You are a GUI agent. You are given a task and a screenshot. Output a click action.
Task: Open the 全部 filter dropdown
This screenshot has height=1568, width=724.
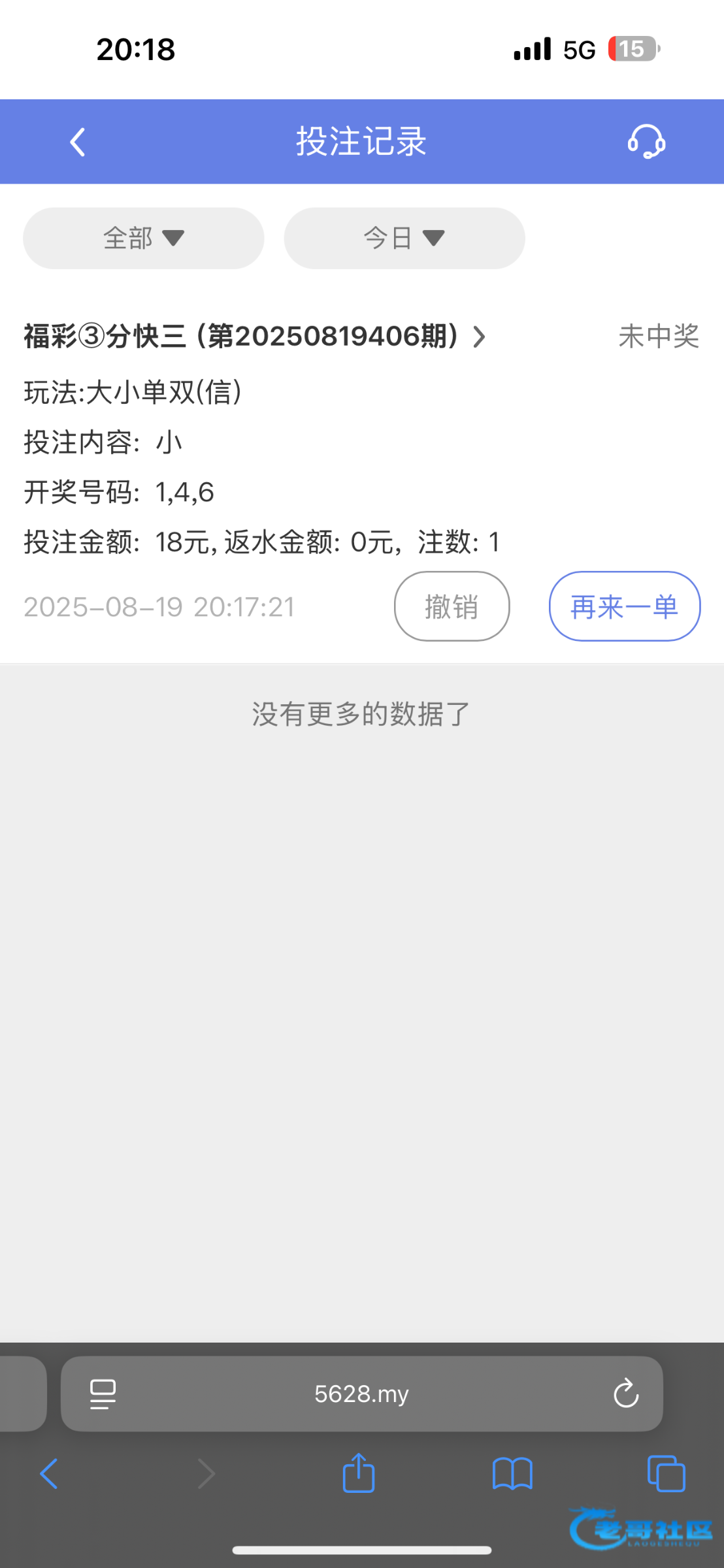[144, 238]
